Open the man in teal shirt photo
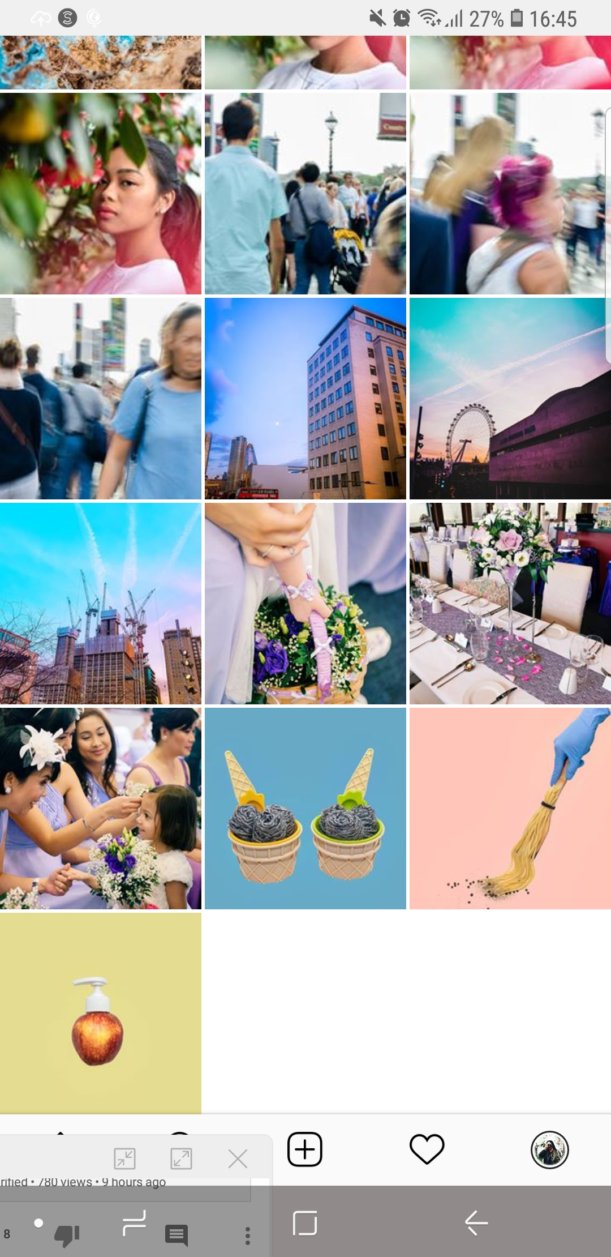The image size is (611, 1257). point(305,193)
